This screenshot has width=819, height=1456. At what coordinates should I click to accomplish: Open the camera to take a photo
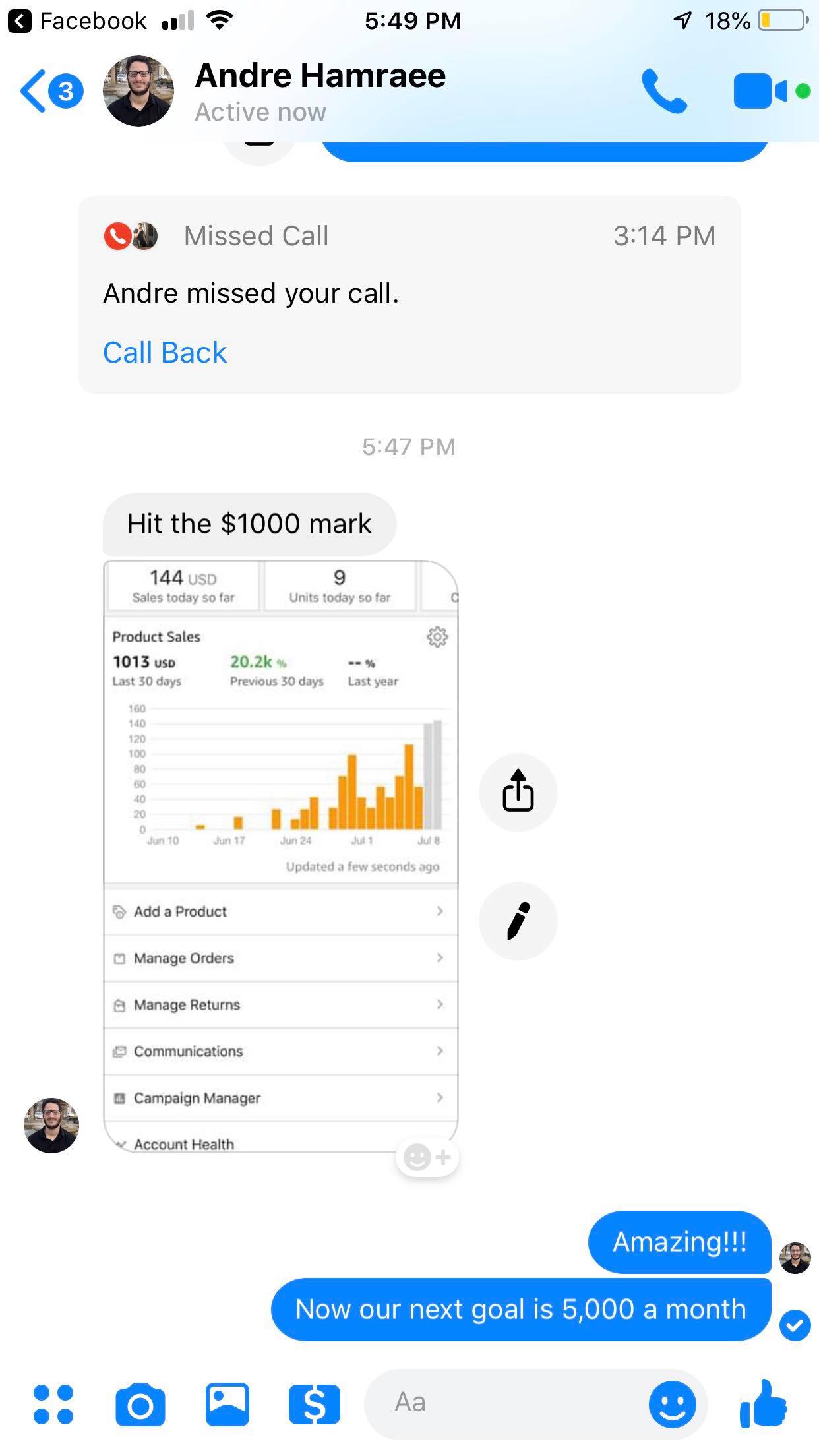(x=140, y=1405)
